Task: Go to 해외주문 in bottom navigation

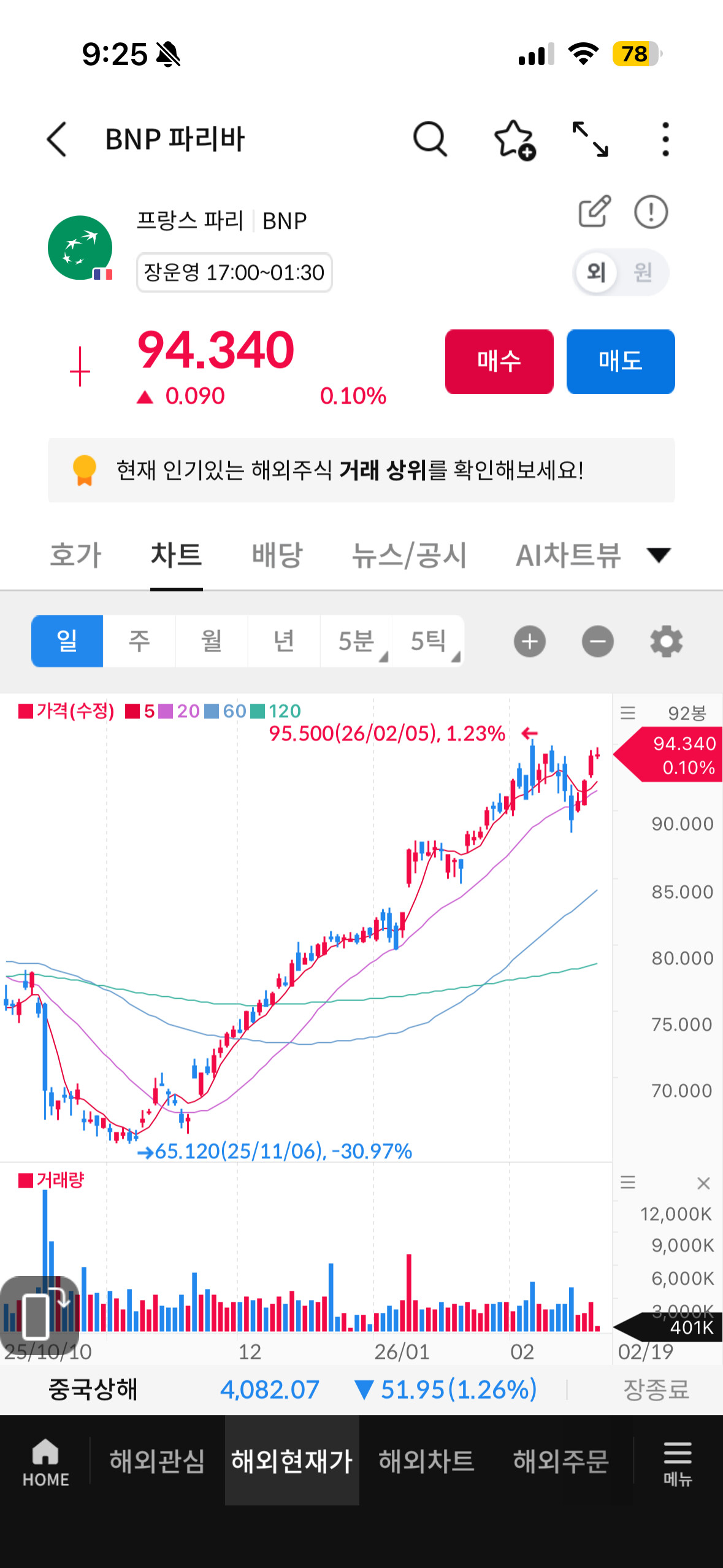Action: (x=560, y=1461)
